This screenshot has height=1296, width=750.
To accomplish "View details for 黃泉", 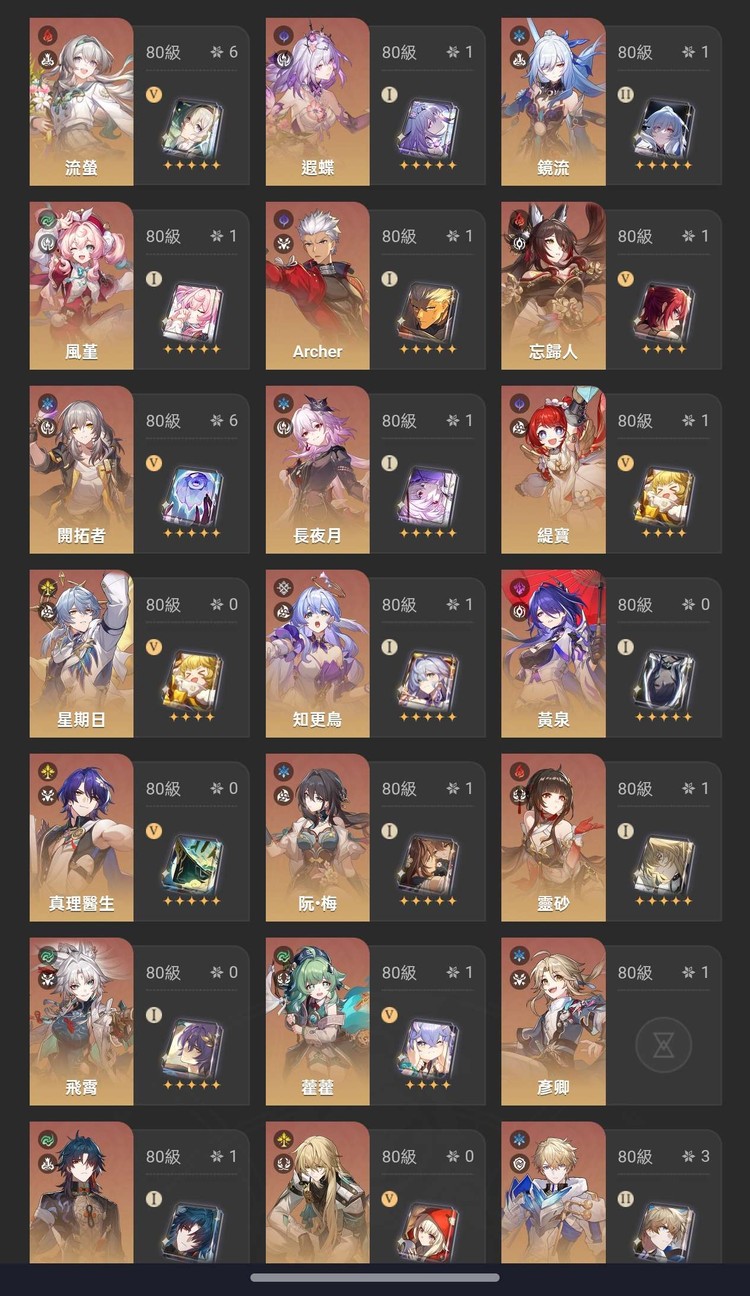I will pyautogui.click(x=553, y=653).
